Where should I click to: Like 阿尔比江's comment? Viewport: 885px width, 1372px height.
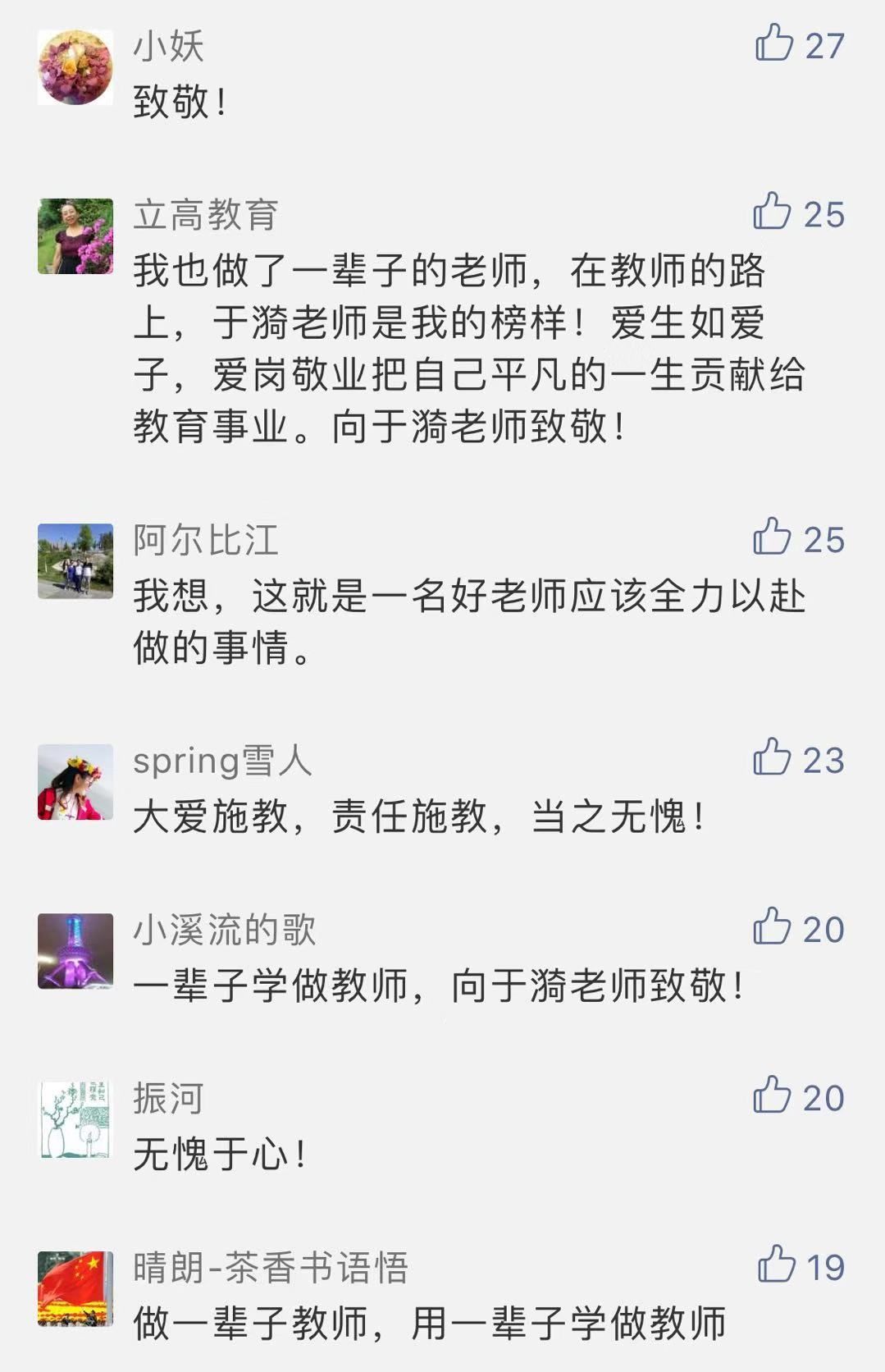pyautogui.click(x=773, y=537)
